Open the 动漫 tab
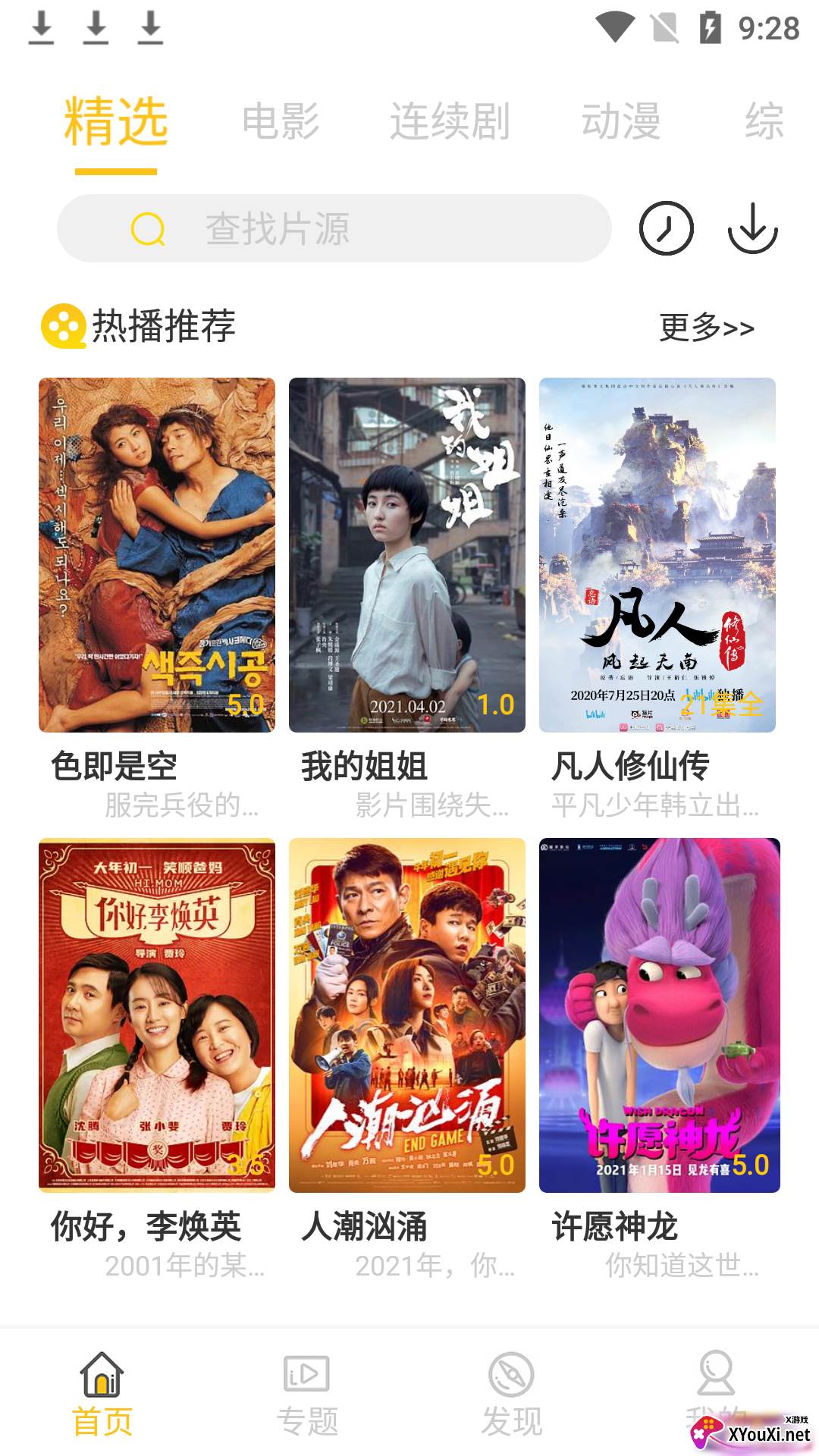 click(621, 121)
